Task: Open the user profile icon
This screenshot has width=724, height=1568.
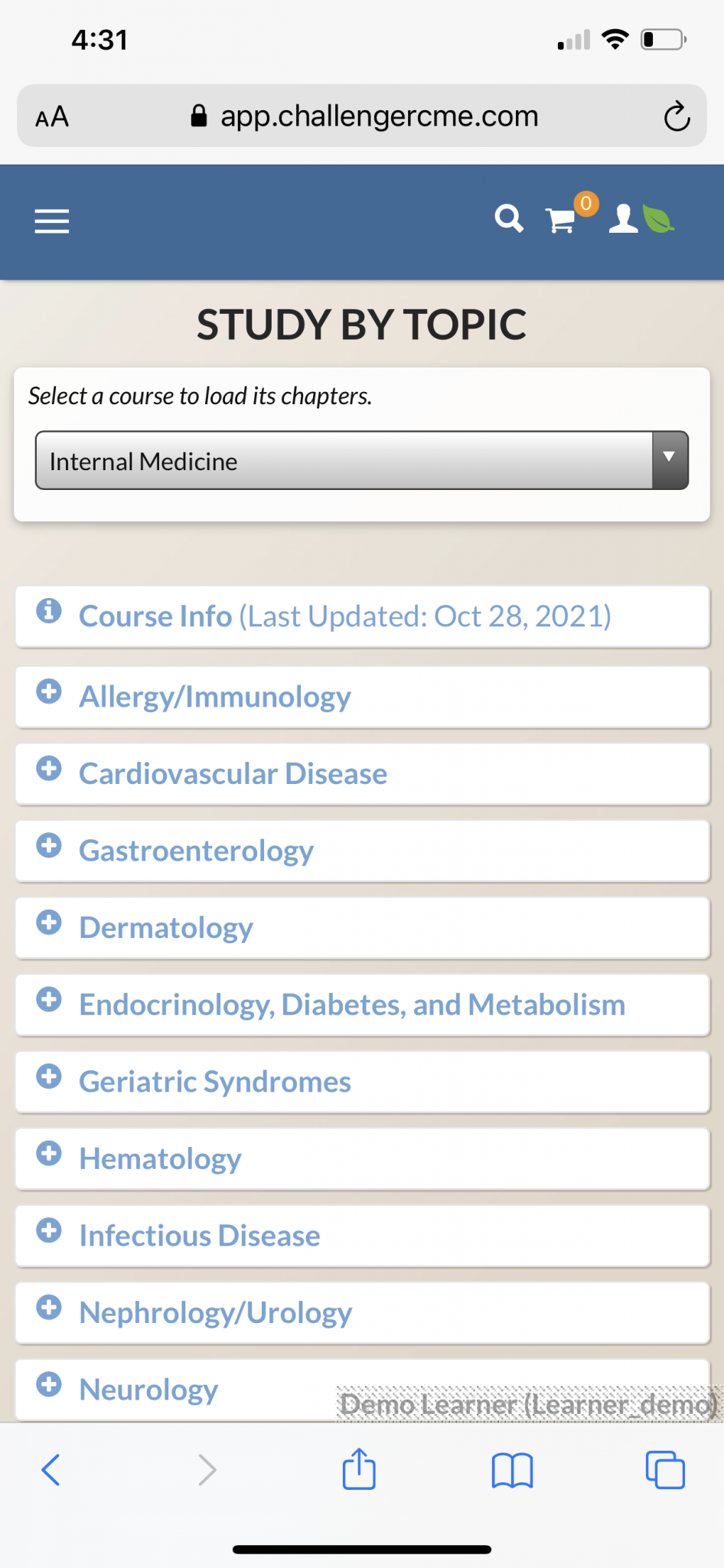Action: point(623,219)
